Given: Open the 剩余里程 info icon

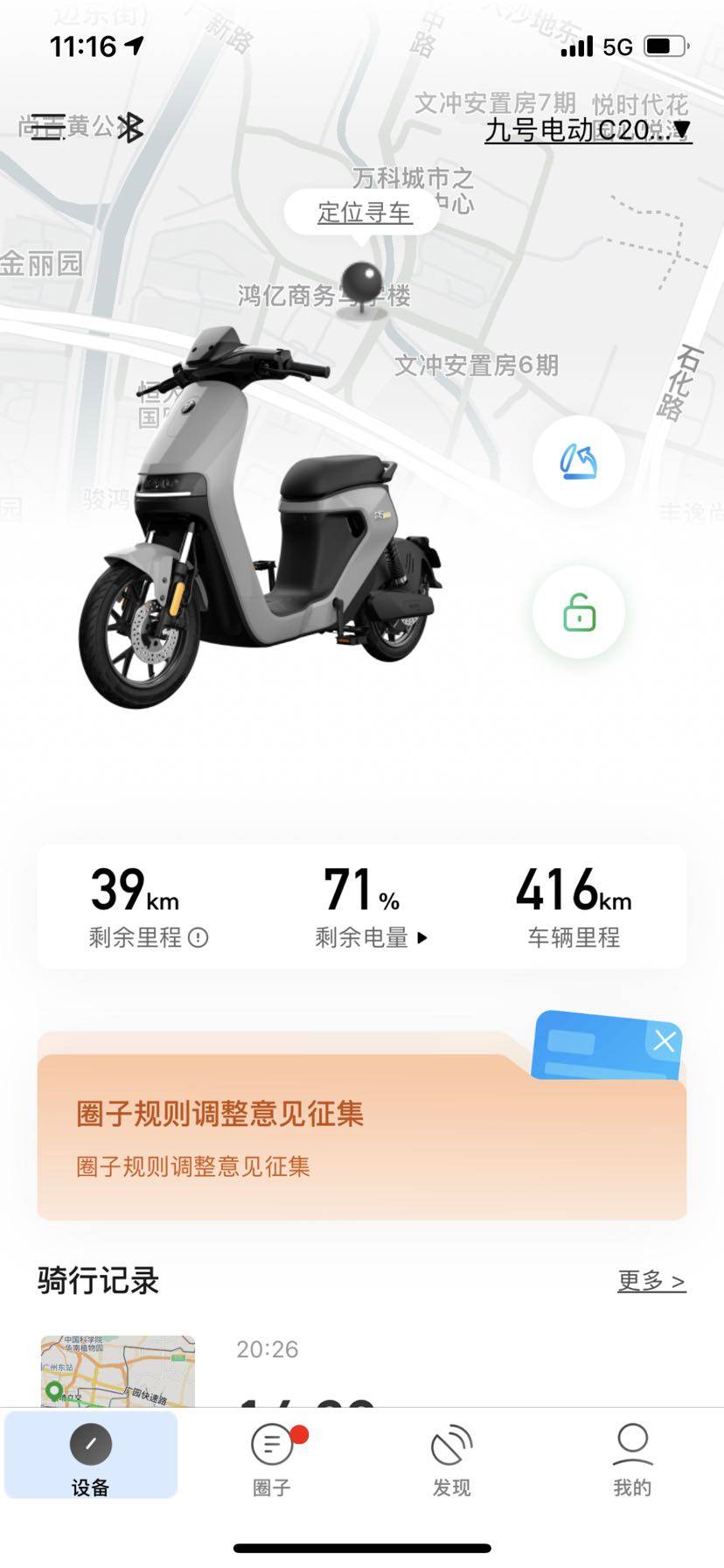Looking at the screenshot, I should (x=198, y=938).
